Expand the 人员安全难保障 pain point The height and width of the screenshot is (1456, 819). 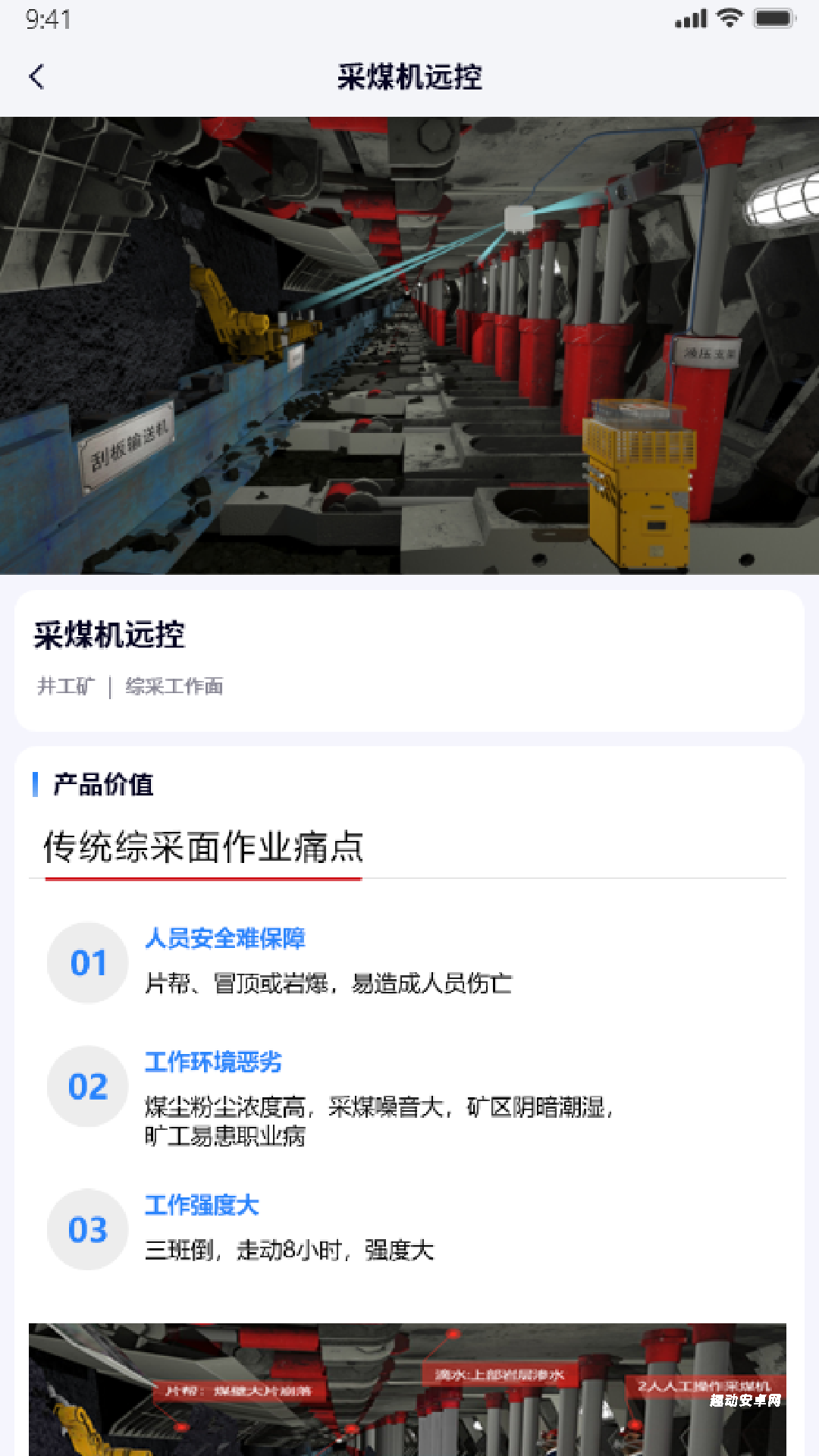(227, 939)
